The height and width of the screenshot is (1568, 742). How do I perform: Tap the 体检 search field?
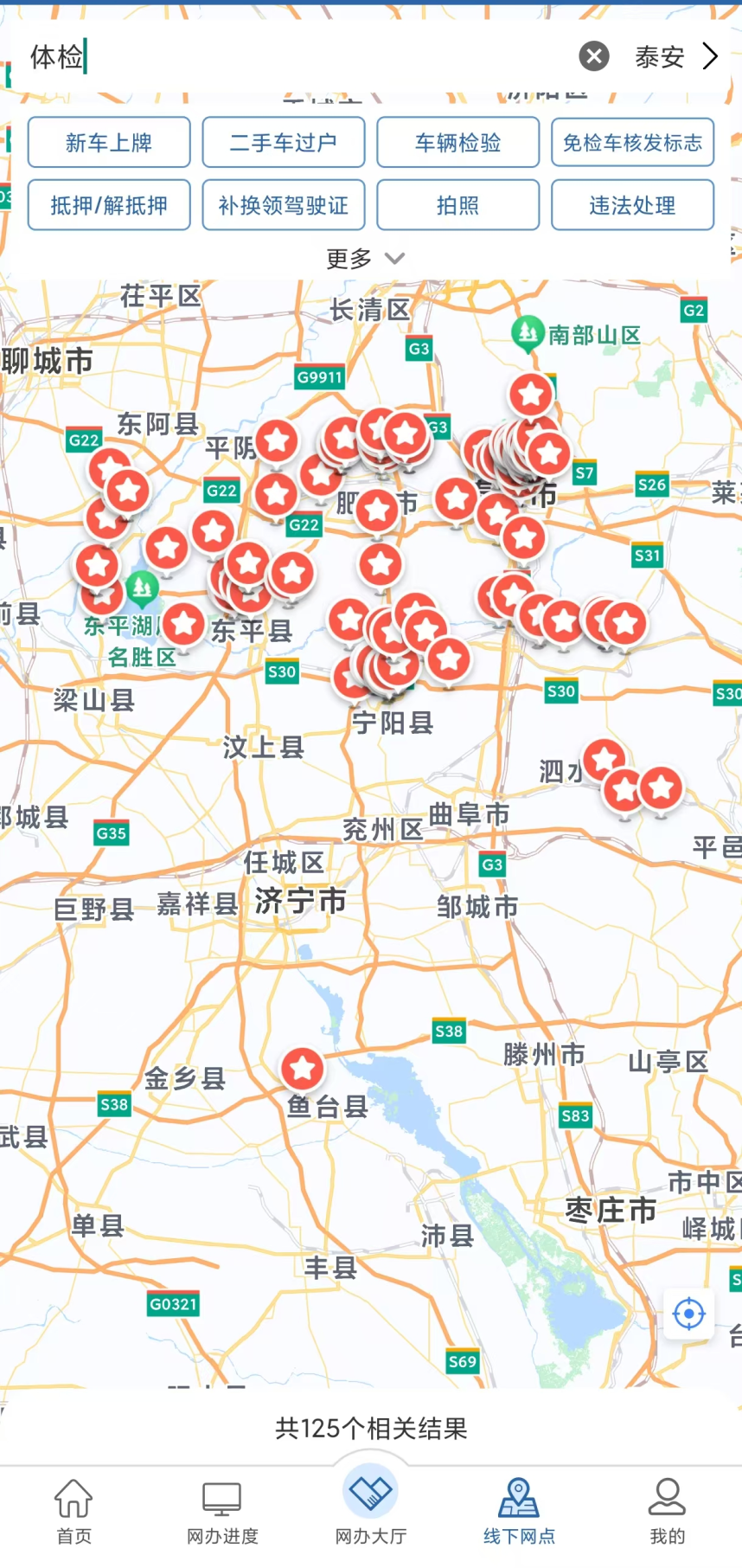pos(294,57)
